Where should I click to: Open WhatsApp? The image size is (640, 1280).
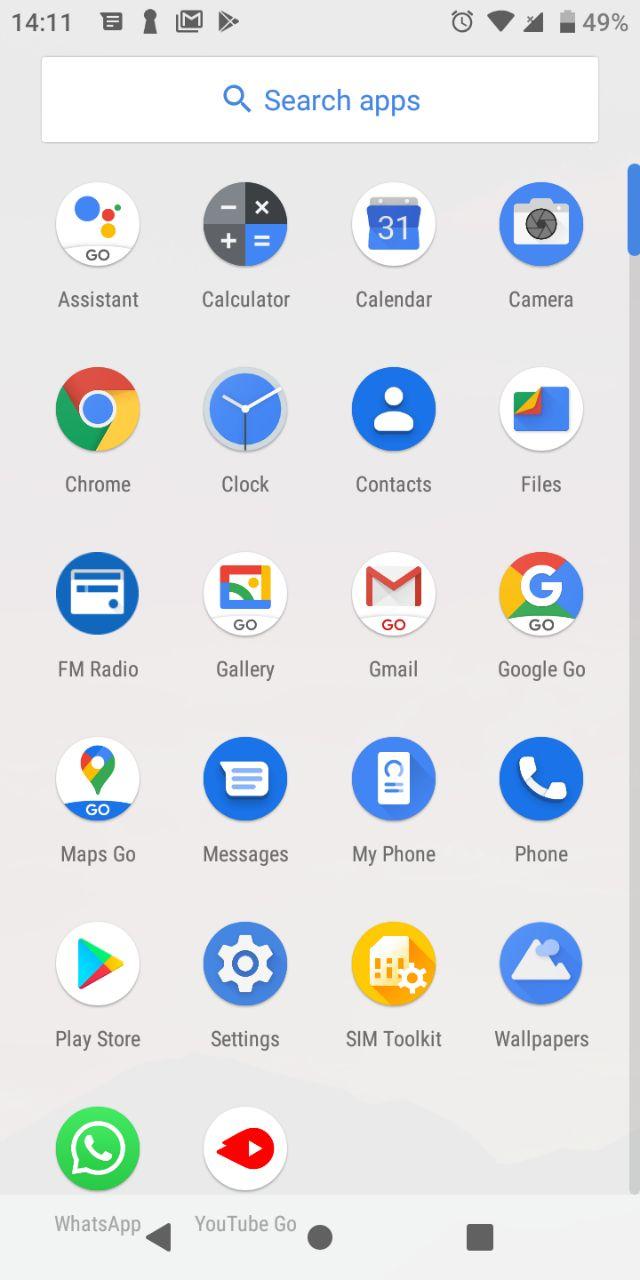pos(98,1149)
